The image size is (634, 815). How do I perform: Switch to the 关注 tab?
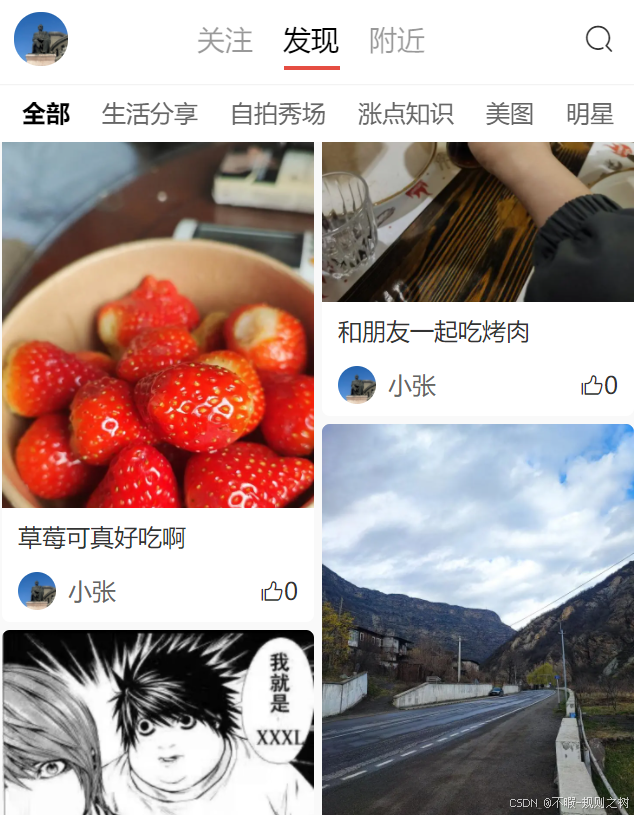[225, 41]
